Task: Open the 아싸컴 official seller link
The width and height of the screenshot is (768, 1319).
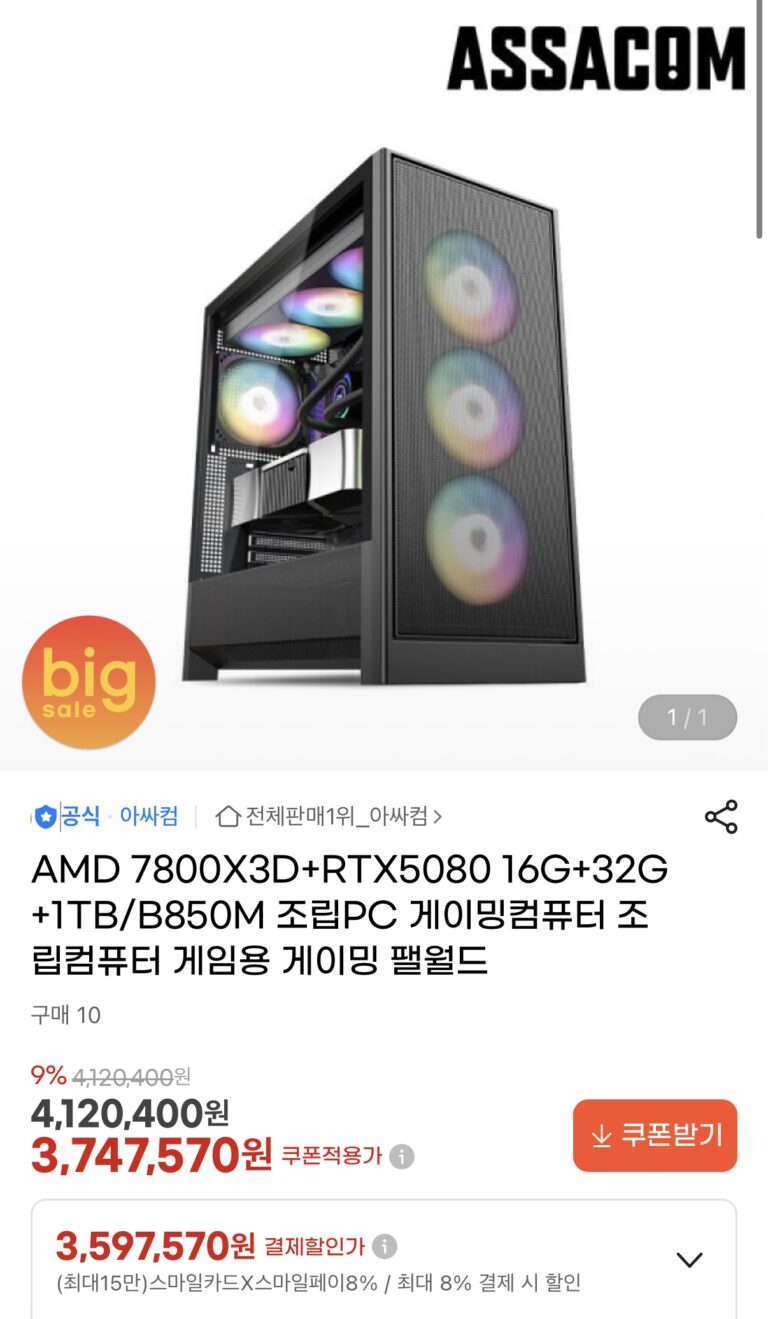Action: click(148, 817)
